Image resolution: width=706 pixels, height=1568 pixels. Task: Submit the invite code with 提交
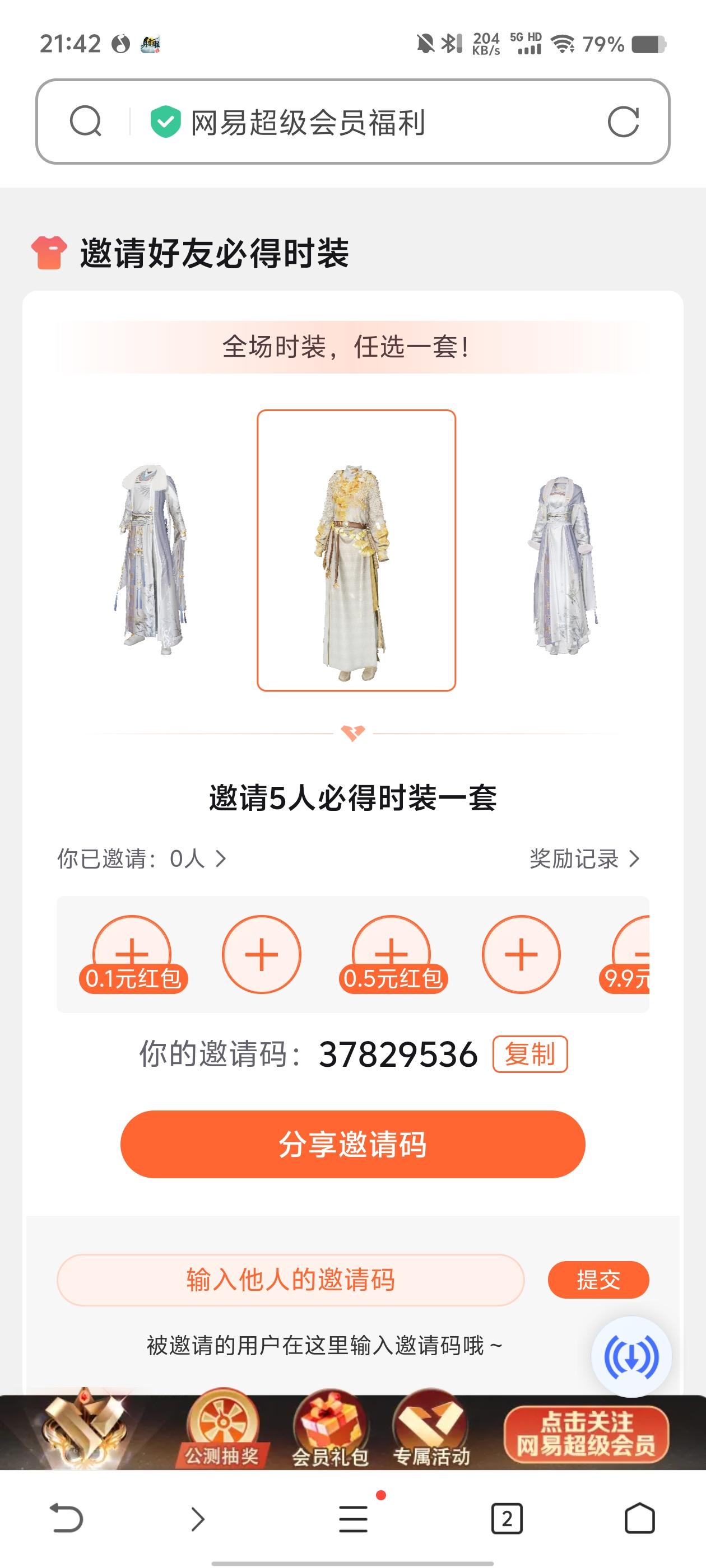[x=598, y=1280]
